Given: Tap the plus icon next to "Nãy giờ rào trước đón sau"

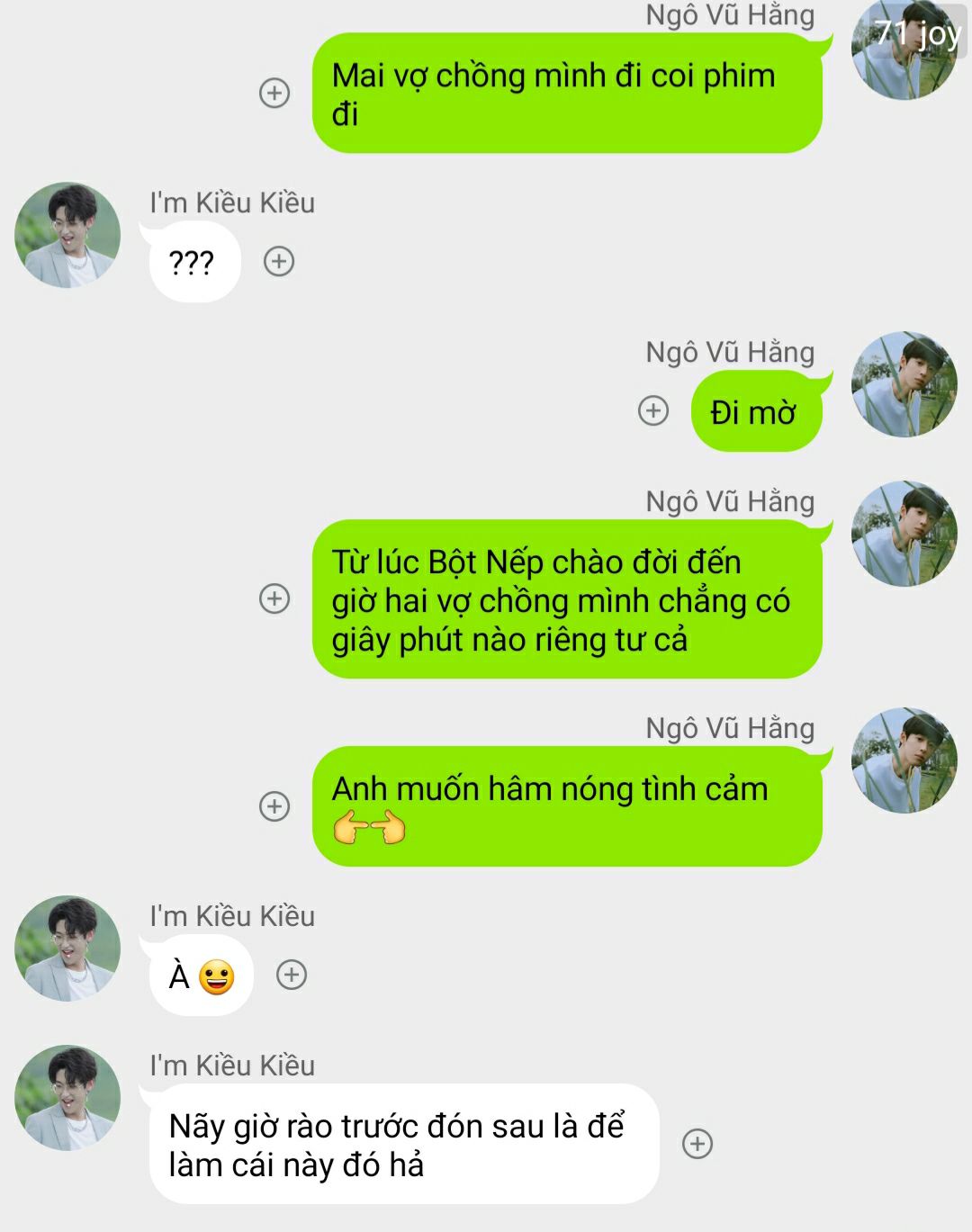Looking at the screenshot, I should pos(697,1144).
